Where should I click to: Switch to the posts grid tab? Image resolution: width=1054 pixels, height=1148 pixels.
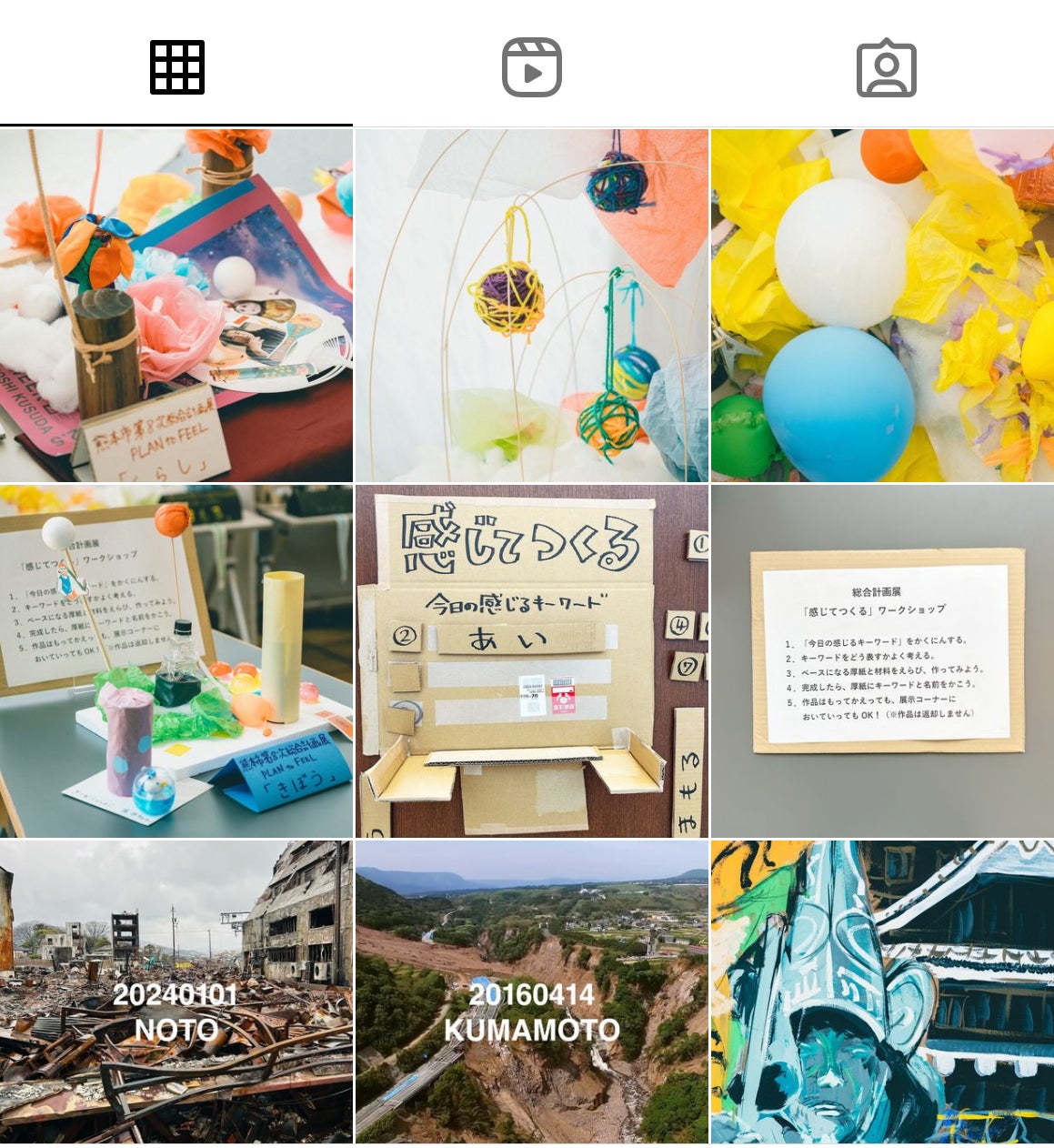176,67
